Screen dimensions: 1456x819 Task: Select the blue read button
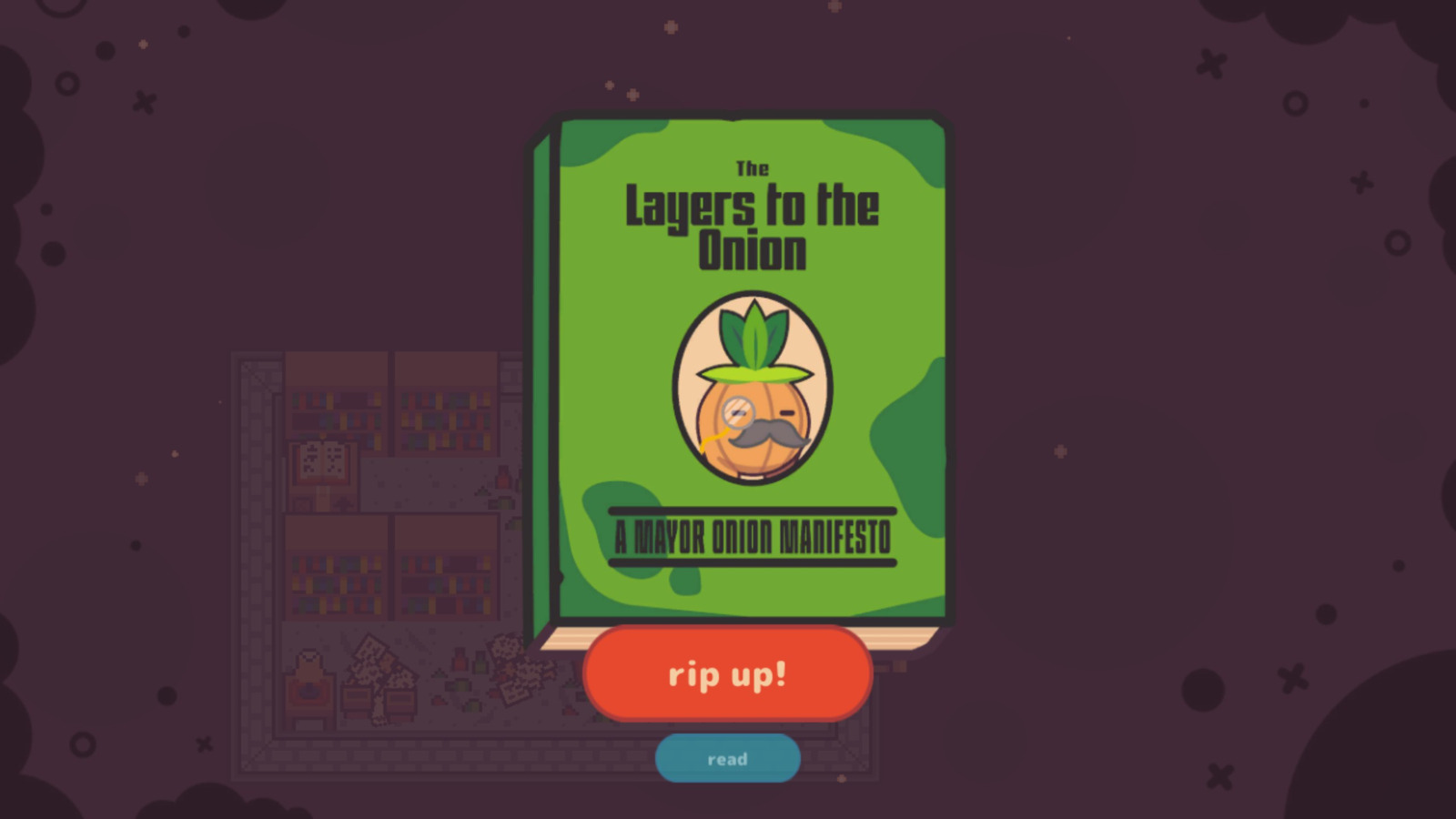click(x=727, y=758)
